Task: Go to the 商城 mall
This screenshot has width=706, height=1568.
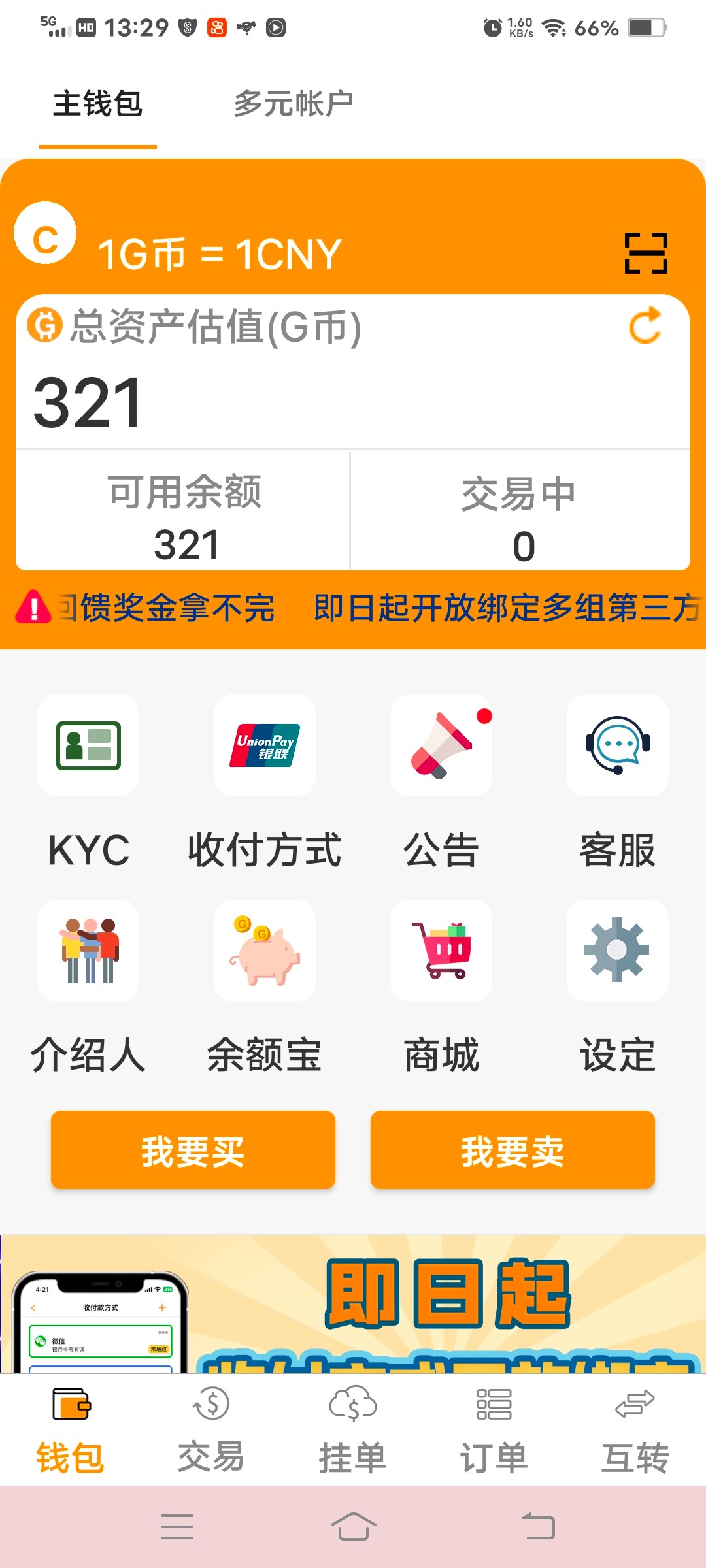Action: 441,951
